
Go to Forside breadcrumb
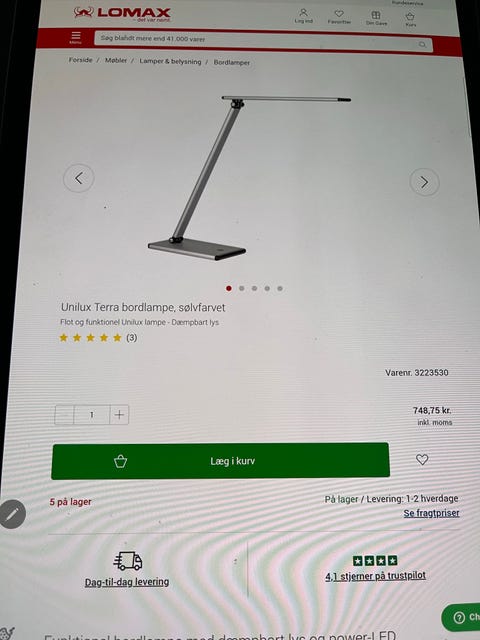point(80,60)
